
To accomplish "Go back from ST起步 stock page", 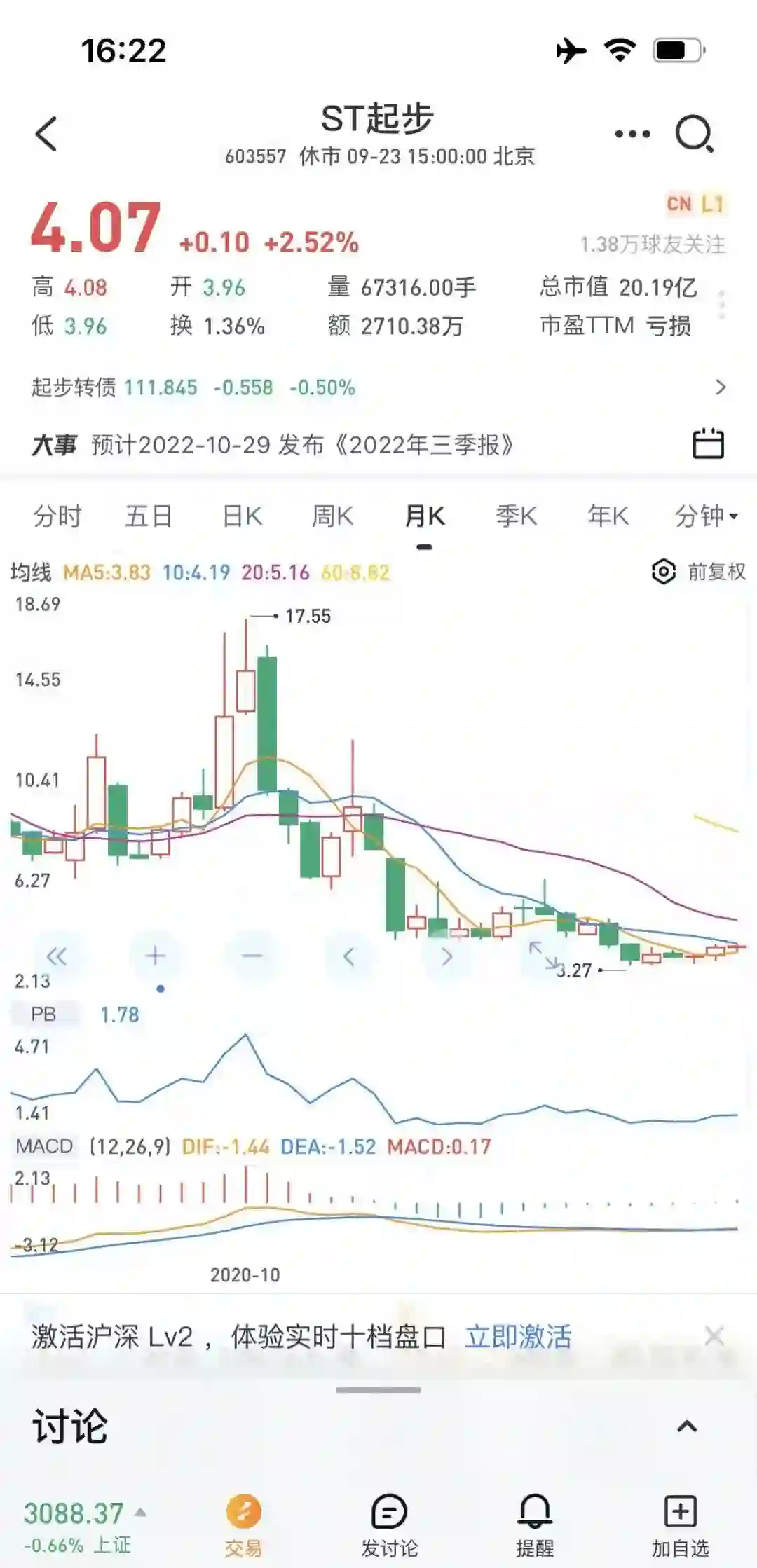I will coord(46,133).
